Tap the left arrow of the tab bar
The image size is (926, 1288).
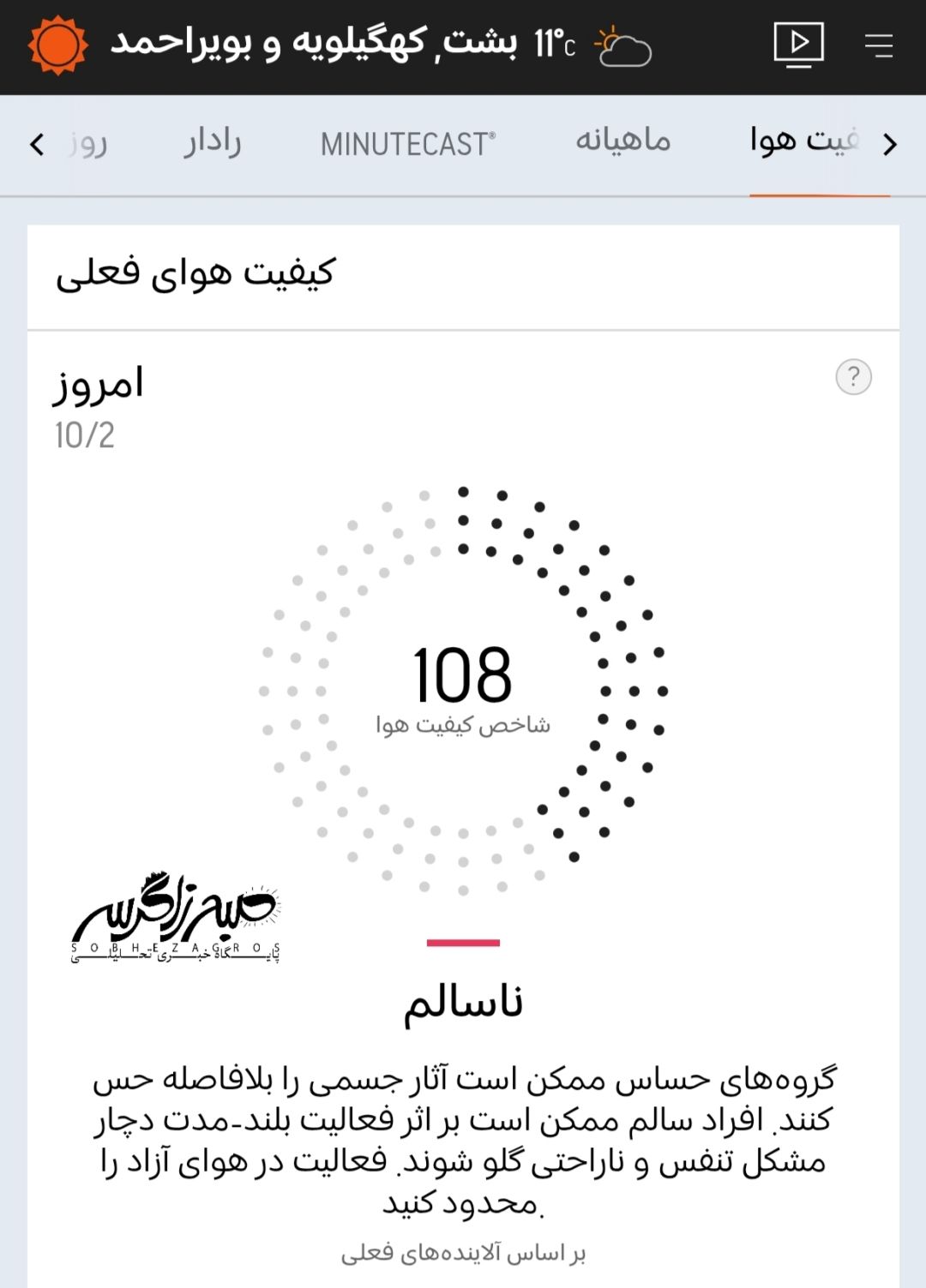coord(36,144)
